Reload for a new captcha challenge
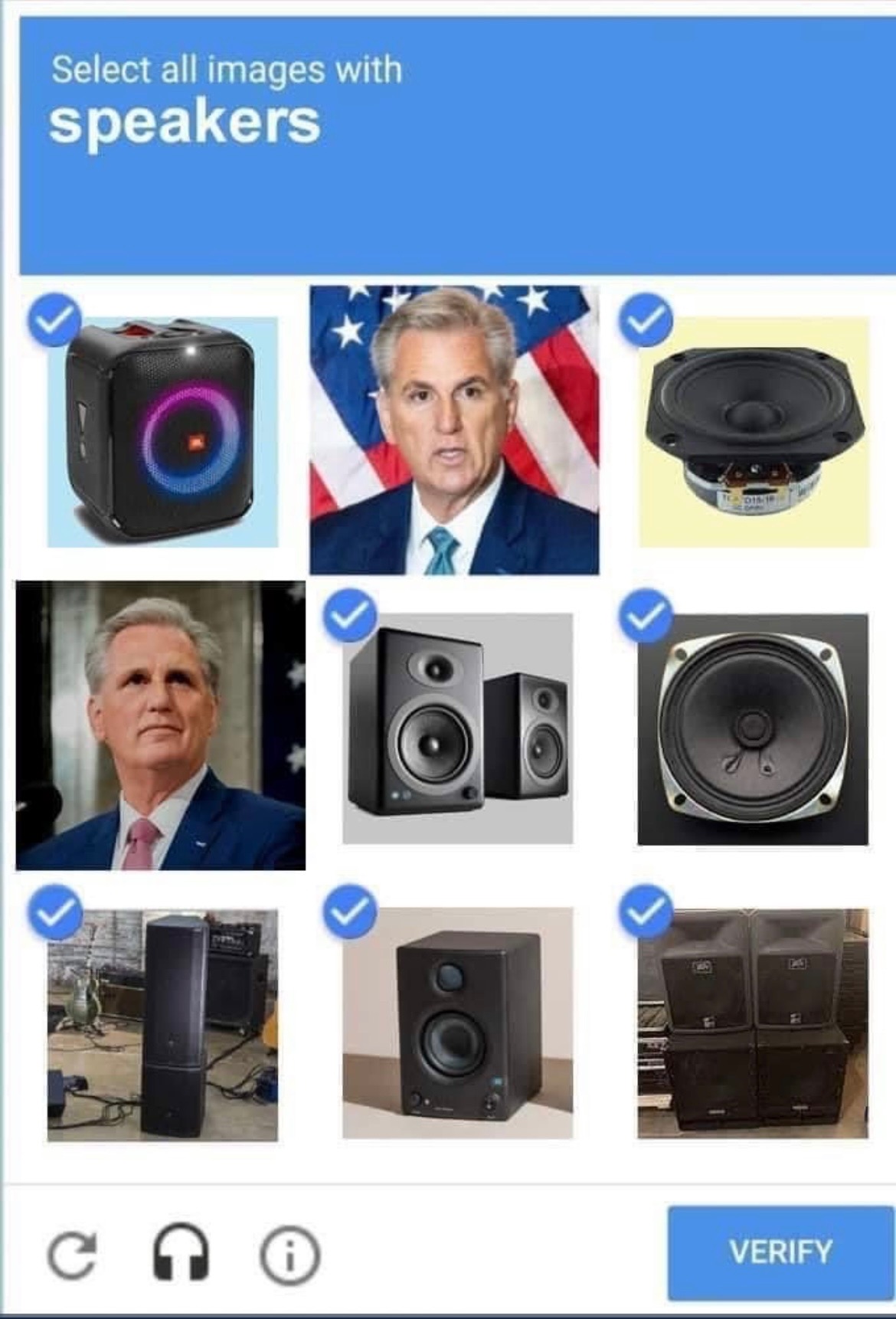Image resolution: width=896 pixels, height=1319 pixels. click(73, 1255)
